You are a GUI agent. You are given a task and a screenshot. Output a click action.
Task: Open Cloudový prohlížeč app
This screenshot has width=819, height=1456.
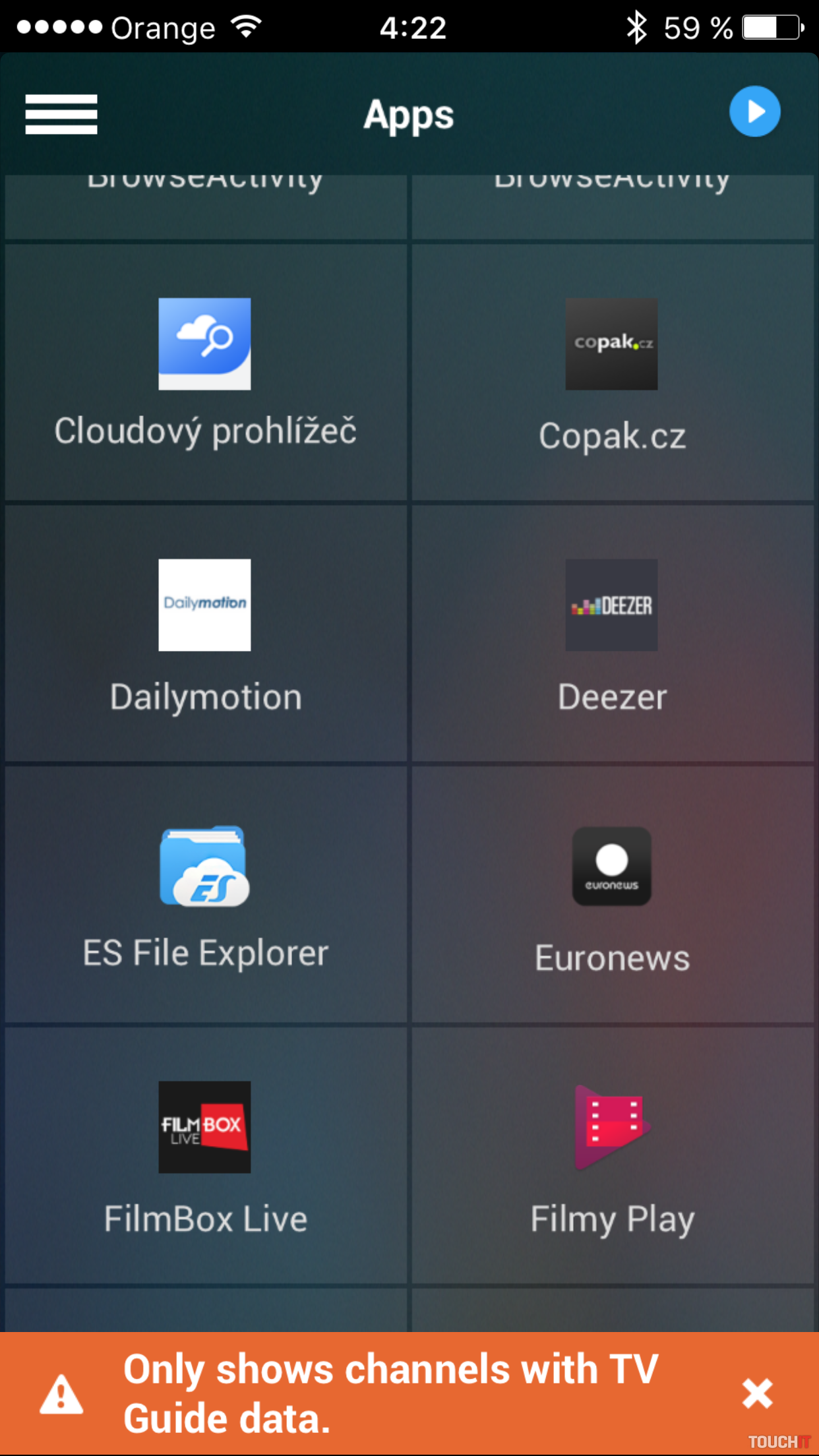205,371
